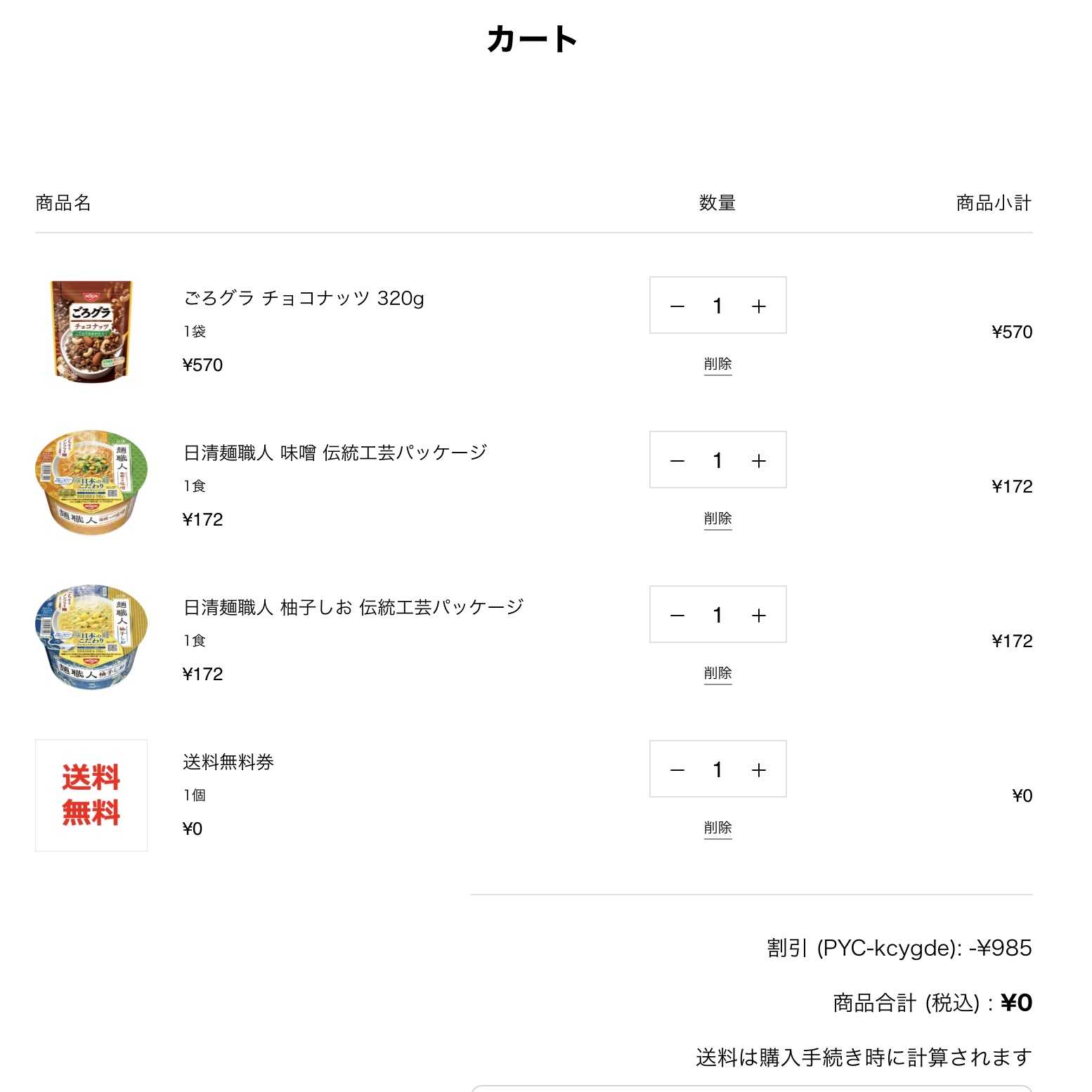This screenshot has height=1092, width=1092.
Task: Increase quantity of 日清麺職人 味噌
Action: point(758,461)
